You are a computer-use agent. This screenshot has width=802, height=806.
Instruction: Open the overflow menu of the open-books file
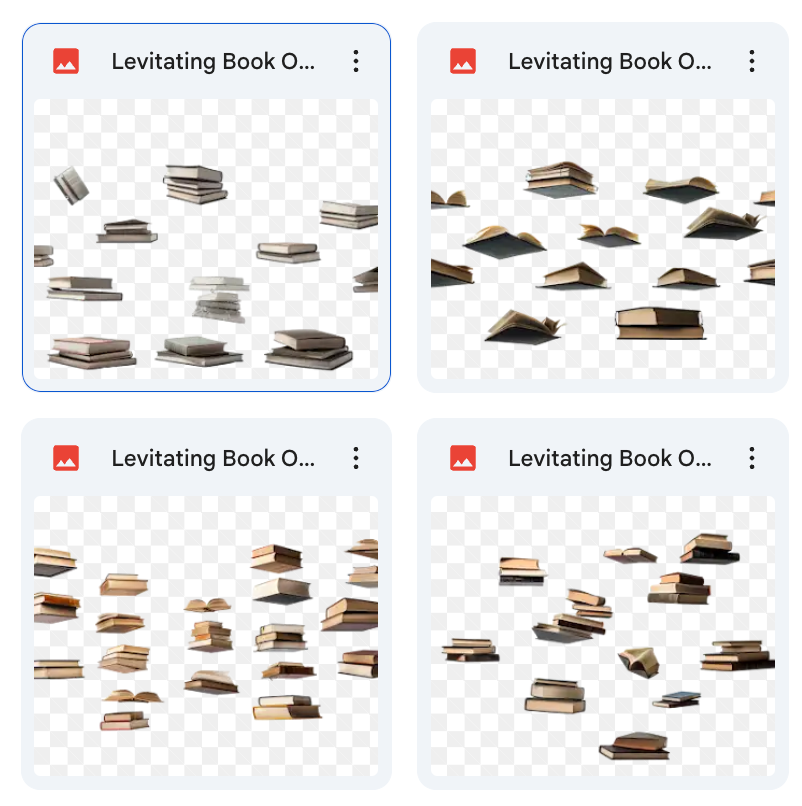coord(752,61)
